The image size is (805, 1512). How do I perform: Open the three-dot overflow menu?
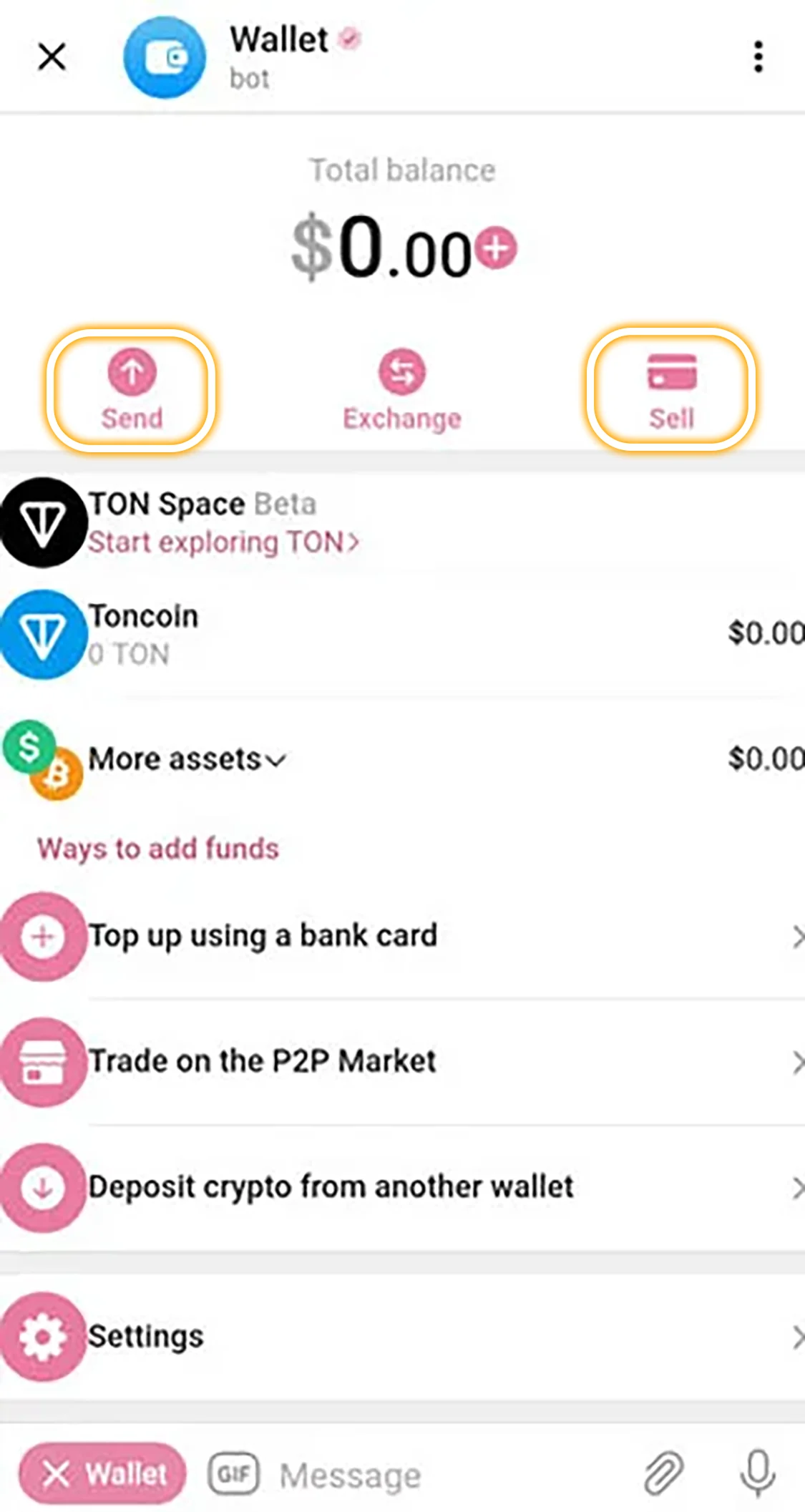(758, 57)
